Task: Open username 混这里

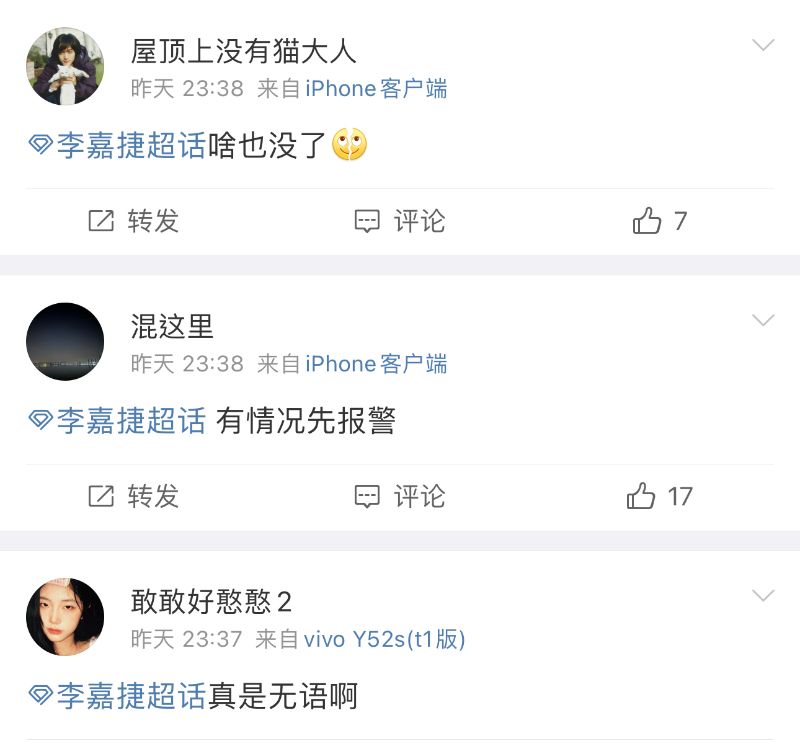Action: tap(173, 326)
